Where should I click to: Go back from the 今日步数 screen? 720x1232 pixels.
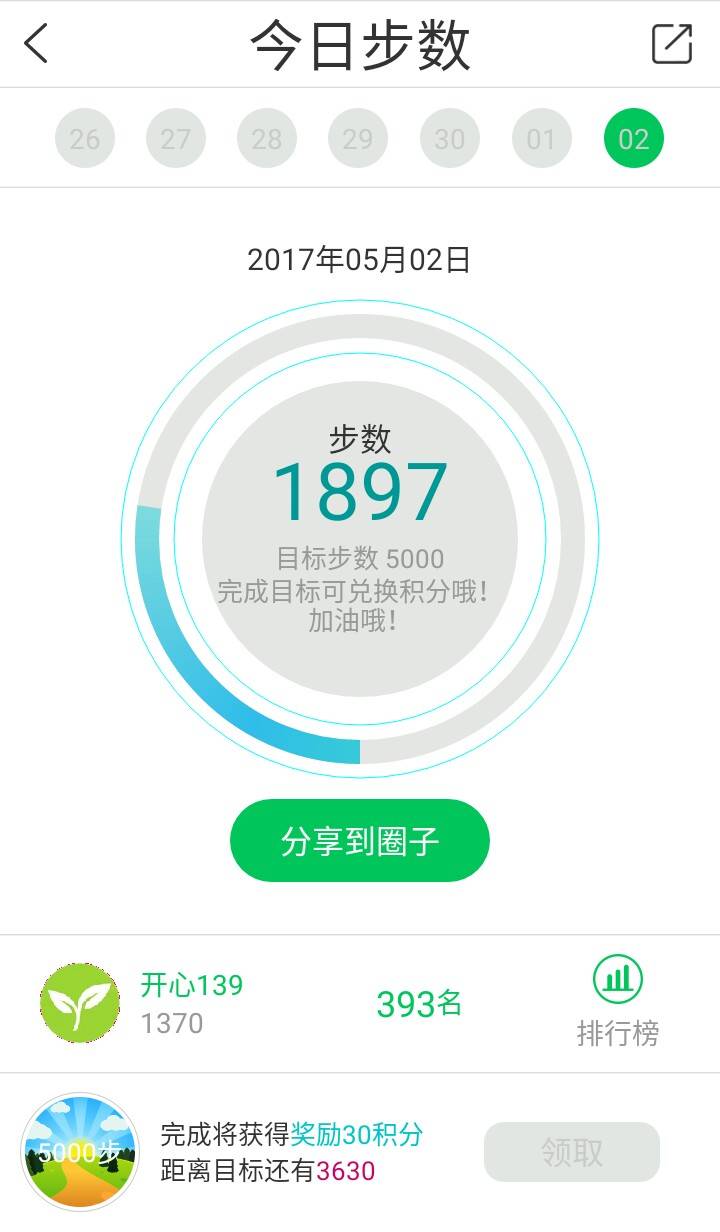[37, 44]
